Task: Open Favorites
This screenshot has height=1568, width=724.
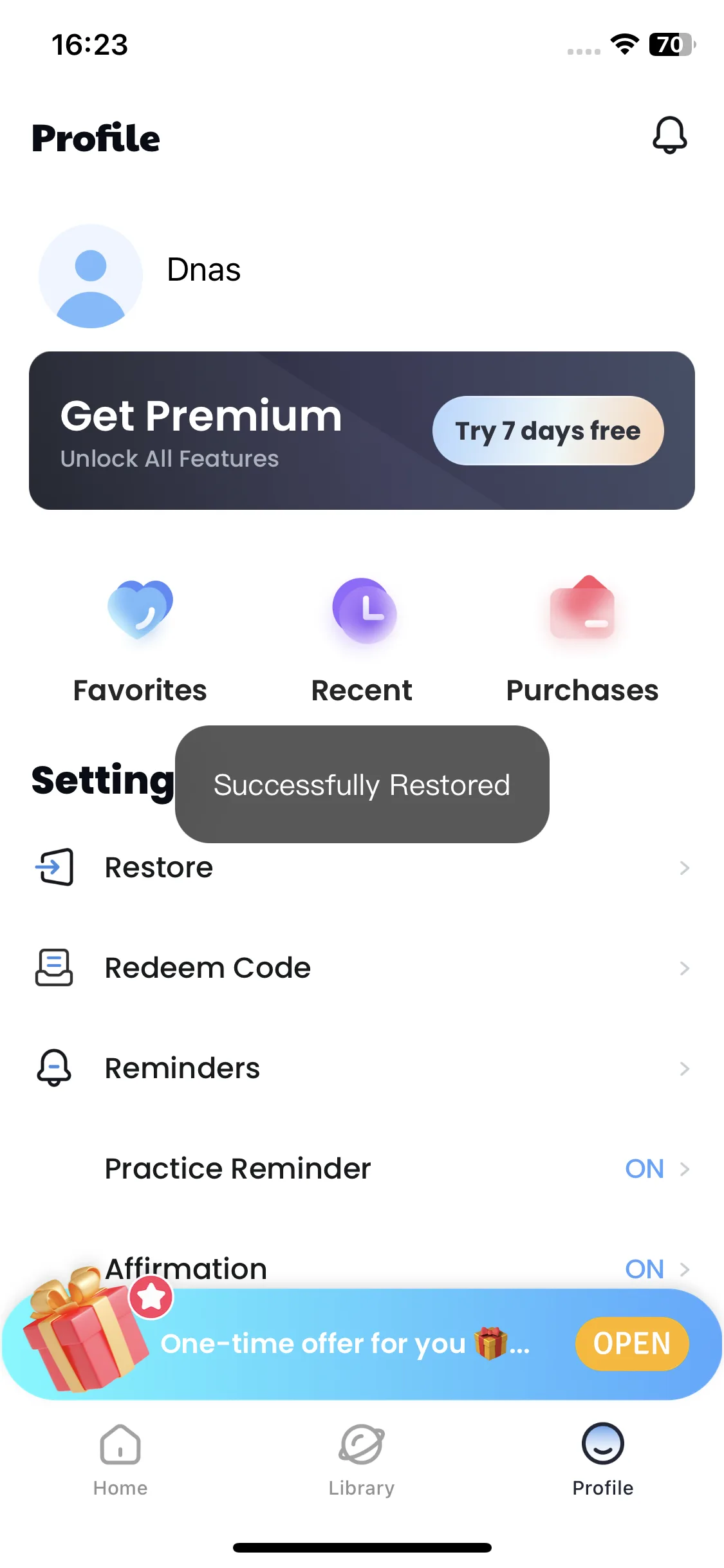Action: pos(140,639)
